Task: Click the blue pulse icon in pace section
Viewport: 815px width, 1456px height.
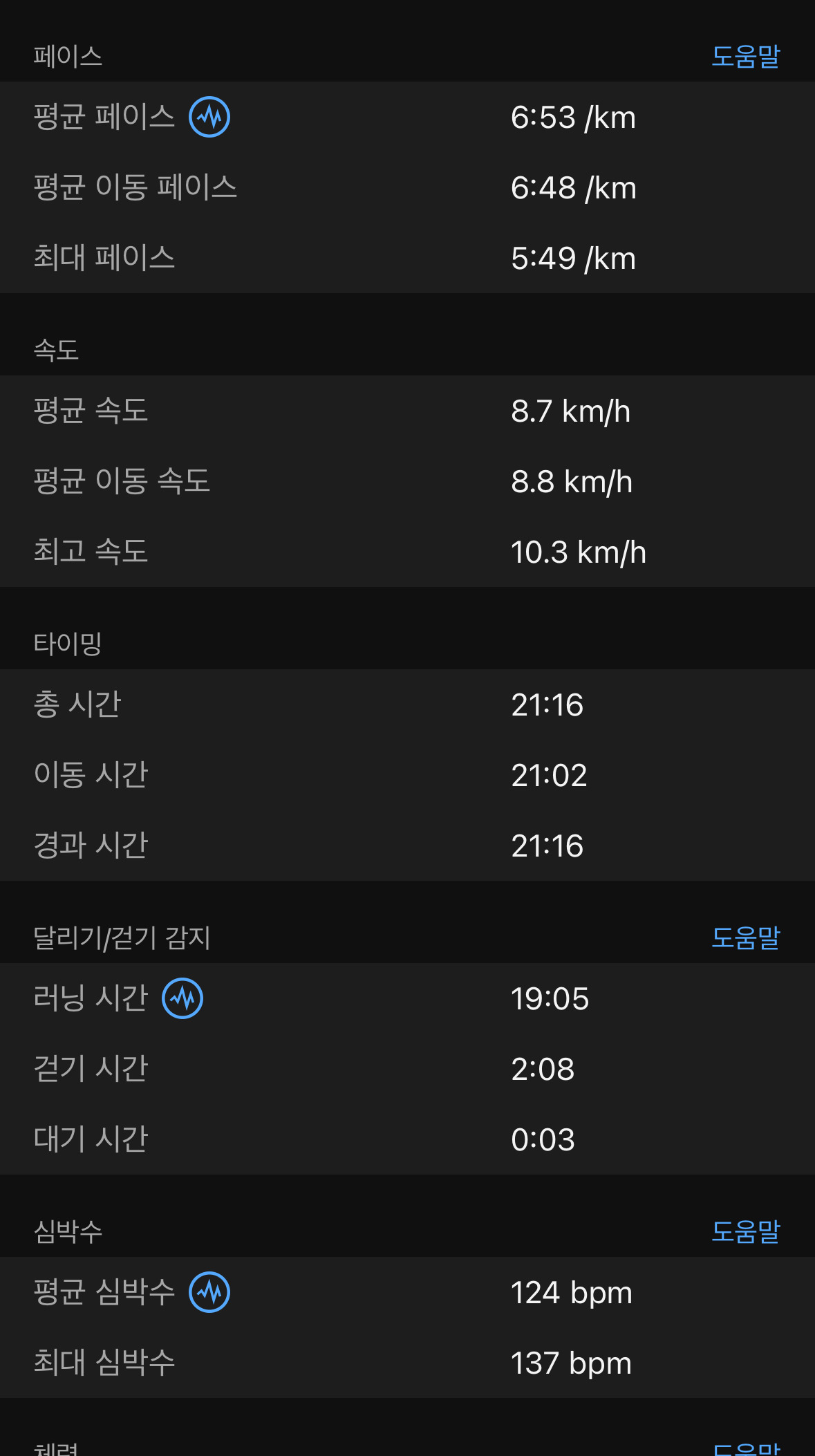Action: point(208,118)
